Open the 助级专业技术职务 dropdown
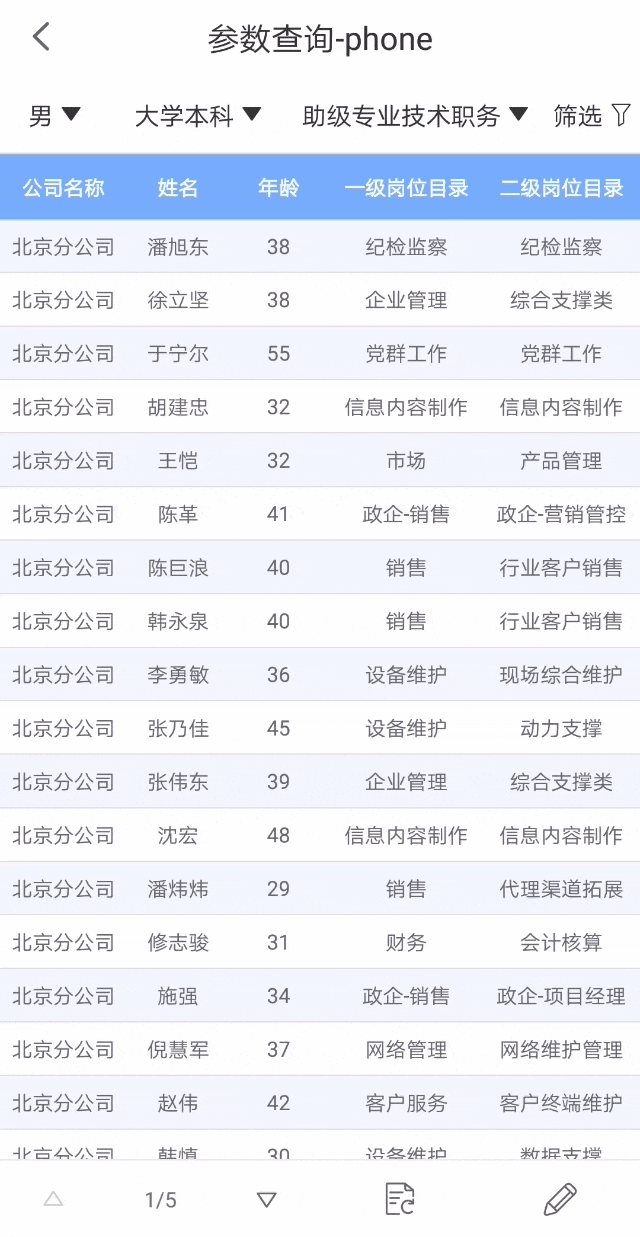640x1237 pixels. [414, 116]
